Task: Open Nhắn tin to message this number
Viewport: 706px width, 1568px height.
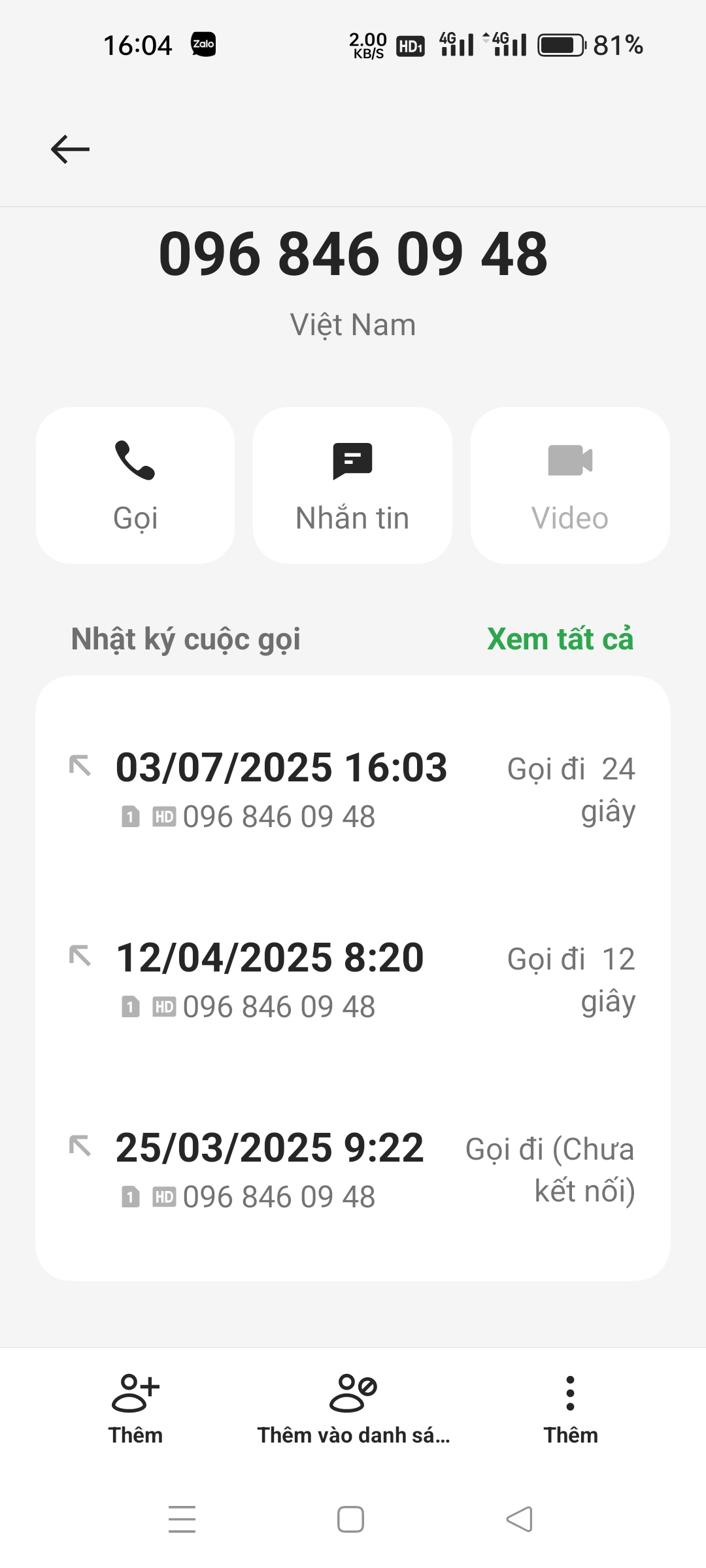Action: pyautogui.click(x=352, y=485)
